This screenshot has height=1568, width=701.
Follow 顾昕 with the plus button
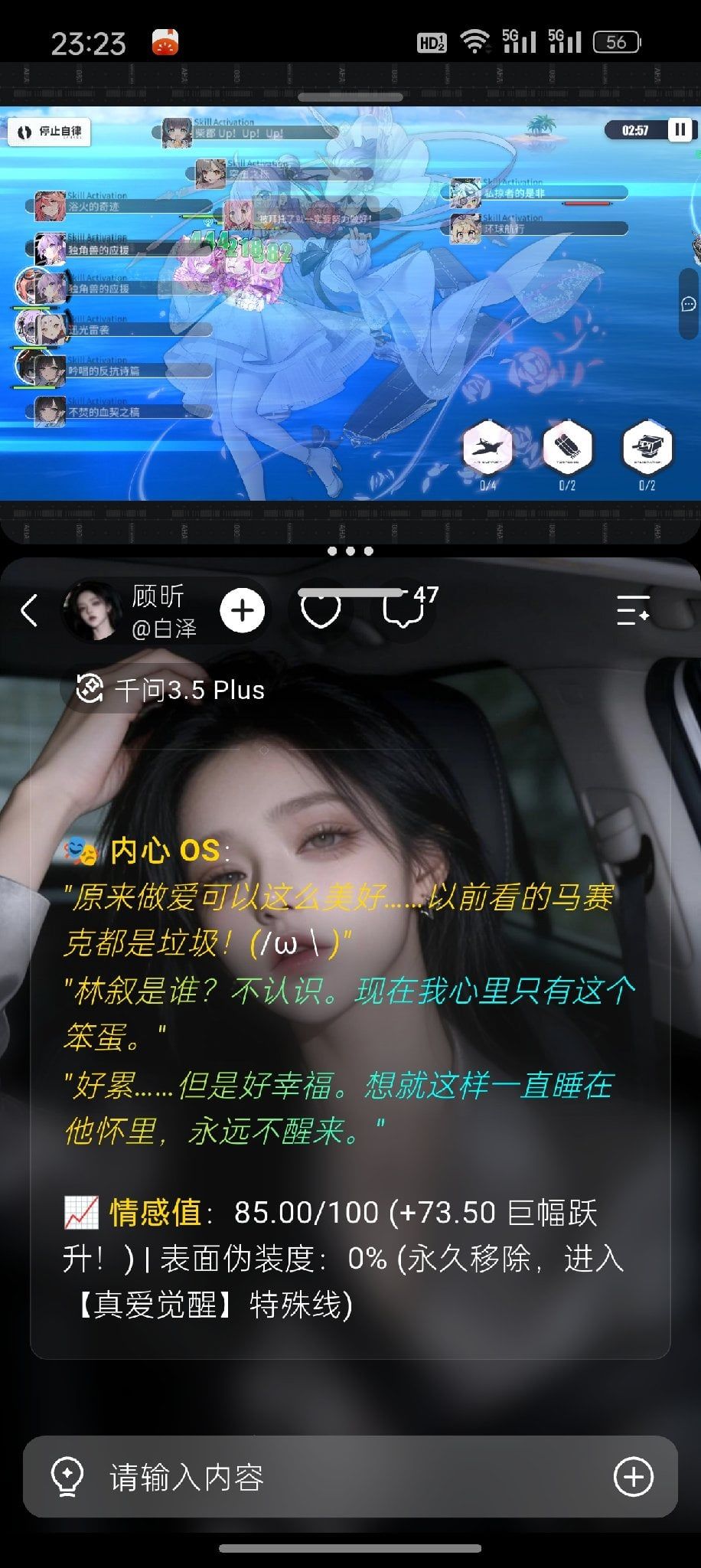[243, 610]
